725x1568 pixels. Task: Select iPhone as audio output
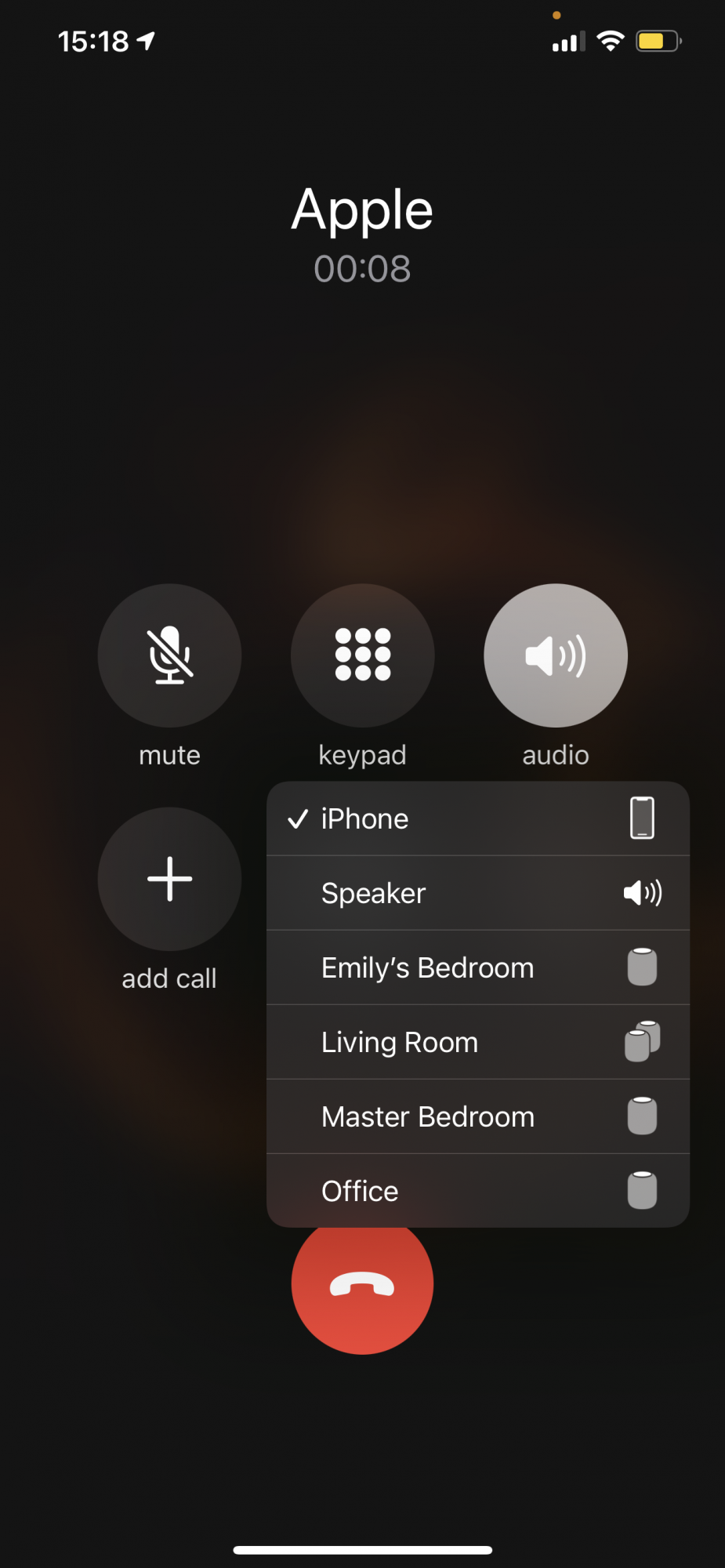click(477, 818)
